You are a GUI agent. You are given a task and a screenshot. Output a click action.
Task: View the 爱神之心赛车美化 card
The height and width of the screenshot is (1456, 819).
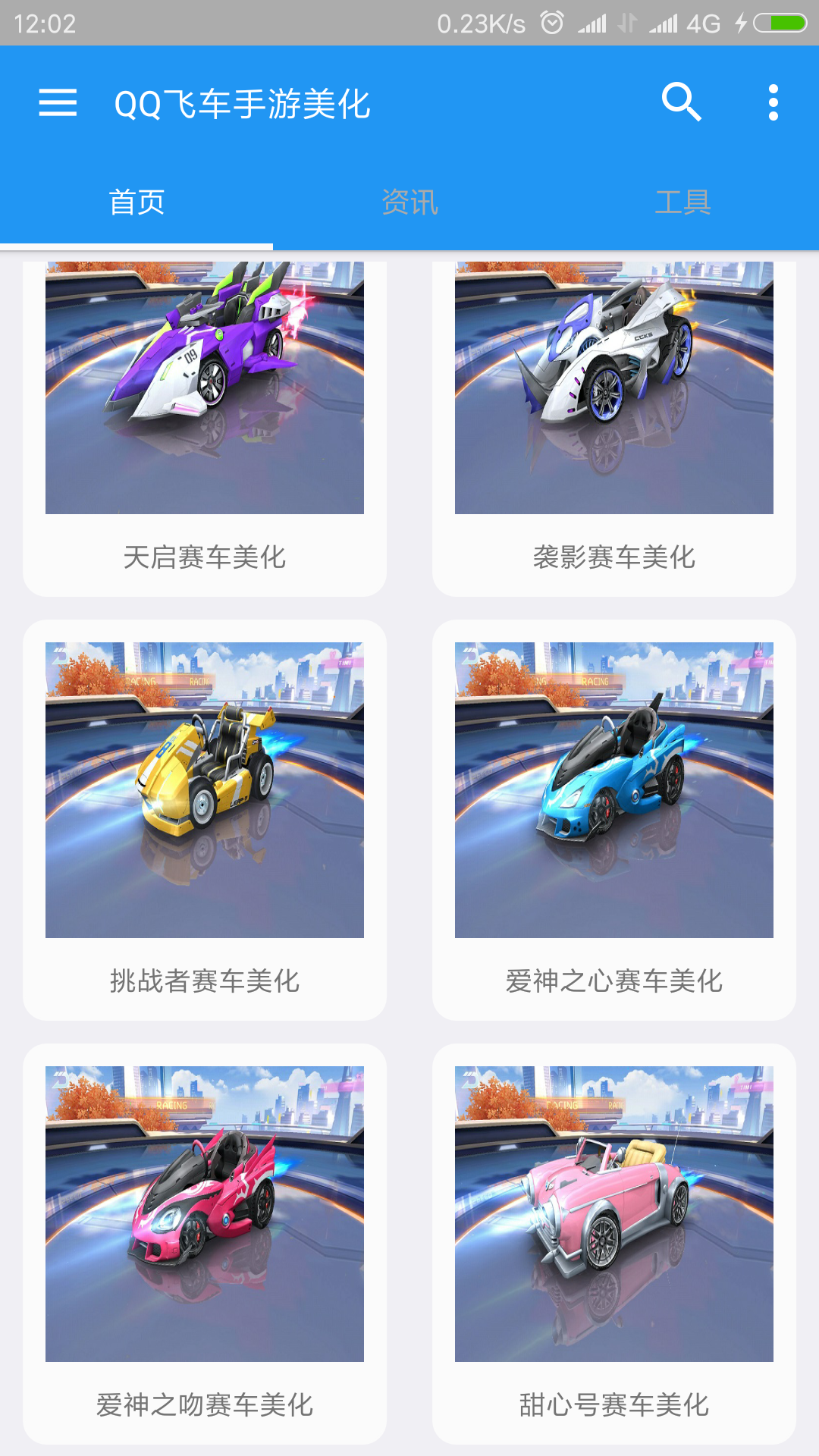click(x=614, y=820)
